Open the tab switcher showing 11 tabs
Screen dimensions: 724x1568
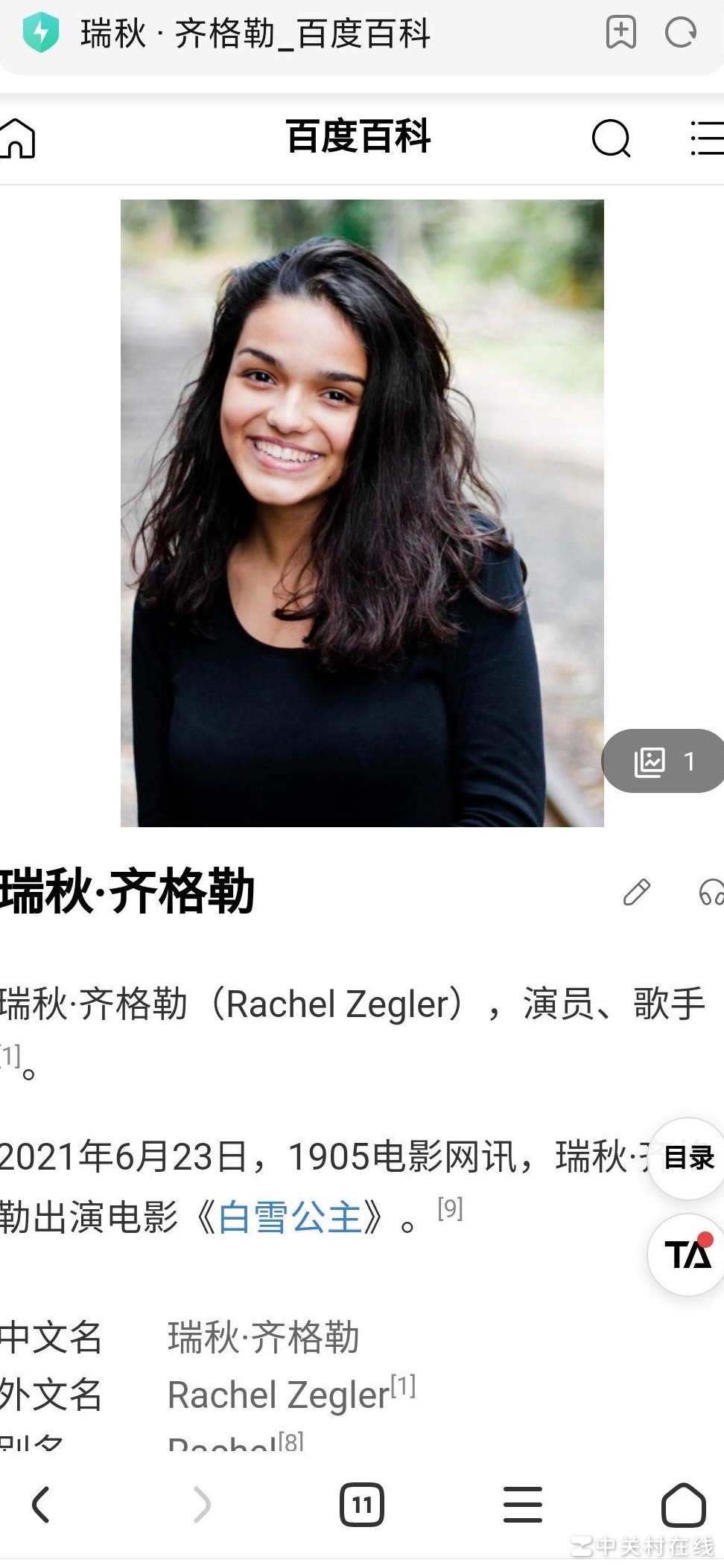[x=362, y=1505]
